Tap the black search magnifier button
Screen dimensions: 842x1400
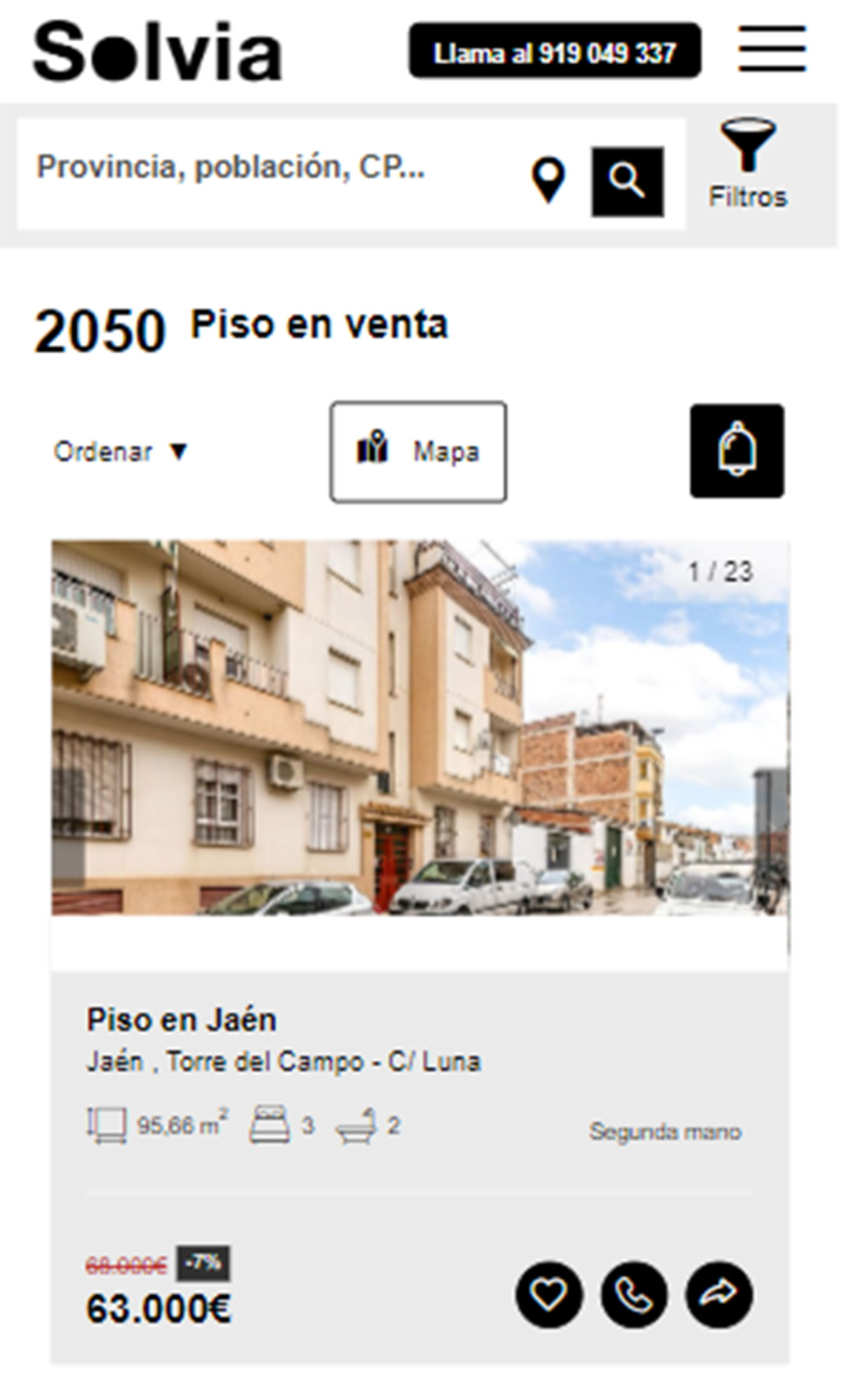pyautogui.click(x=627, y=181)
